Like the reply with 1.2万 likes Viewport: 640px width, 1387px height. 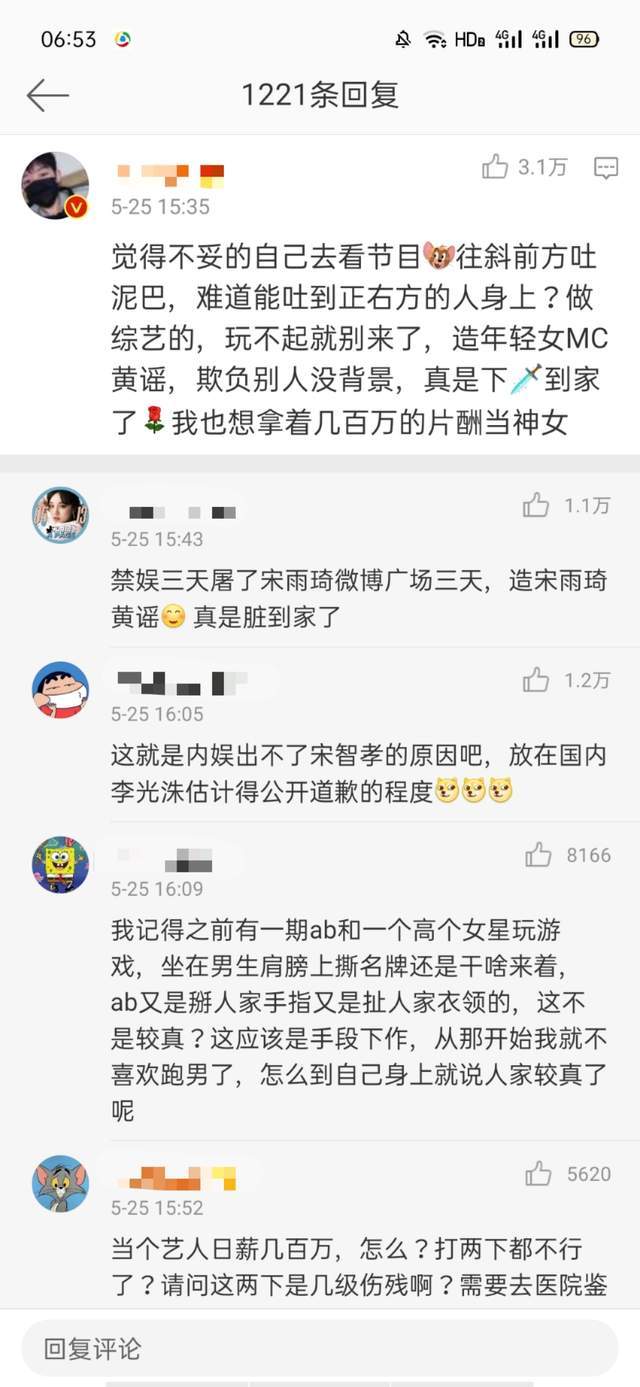536,680
